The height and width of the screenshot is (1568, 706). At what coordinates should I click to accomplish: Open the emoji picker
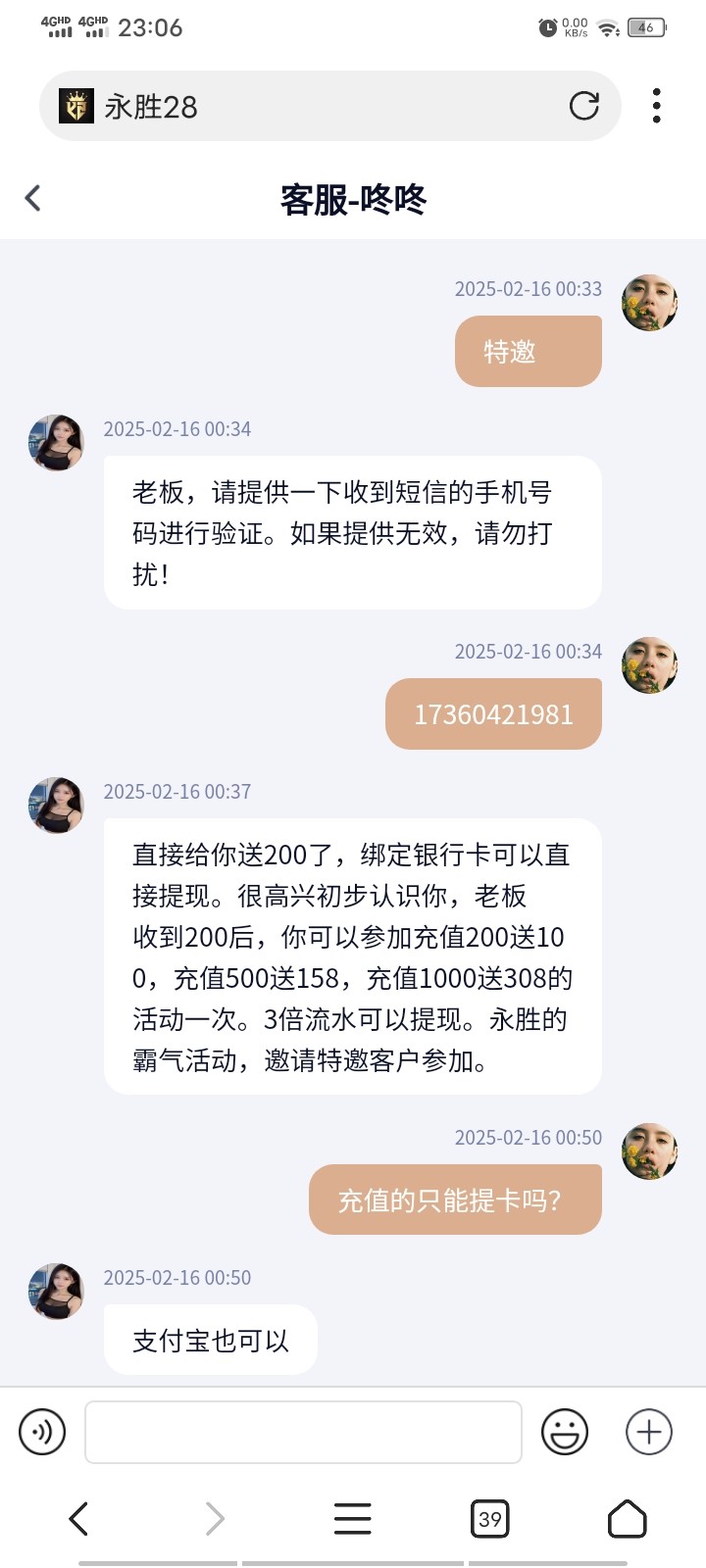pyautogui.click(x=565, y=1432)
